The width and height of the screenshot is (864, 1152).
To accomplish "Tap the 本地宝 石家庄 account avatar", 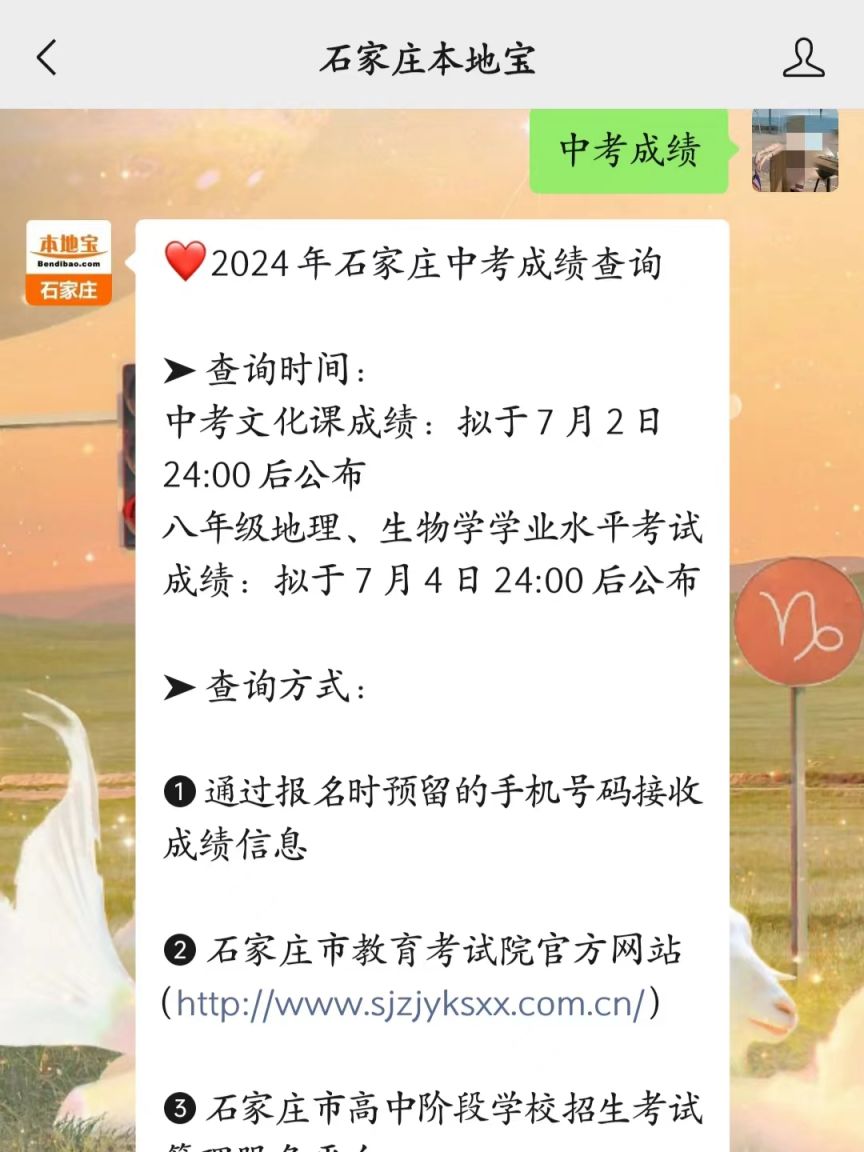I will 69,262.
